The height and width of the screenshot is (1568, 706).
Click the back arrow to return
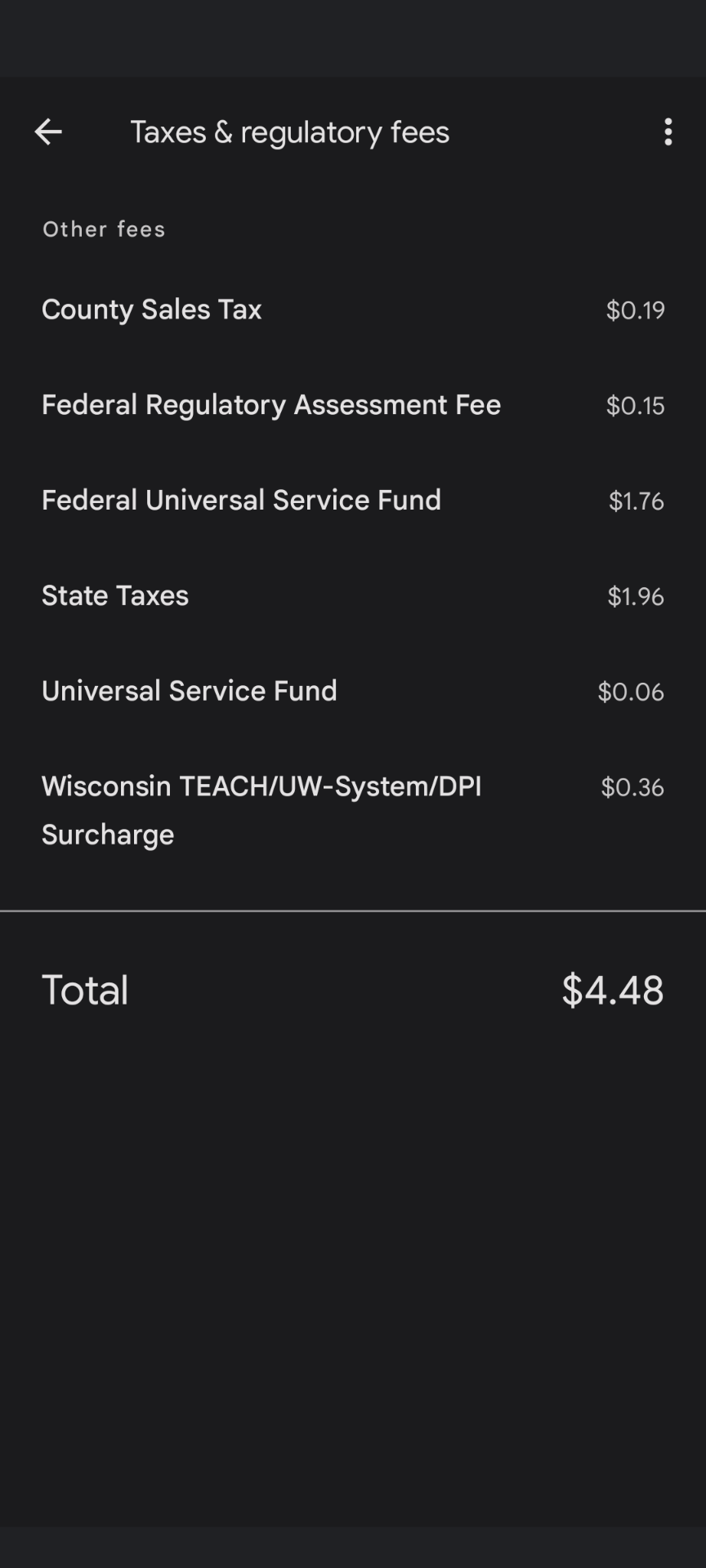click(x=47, y=131)
